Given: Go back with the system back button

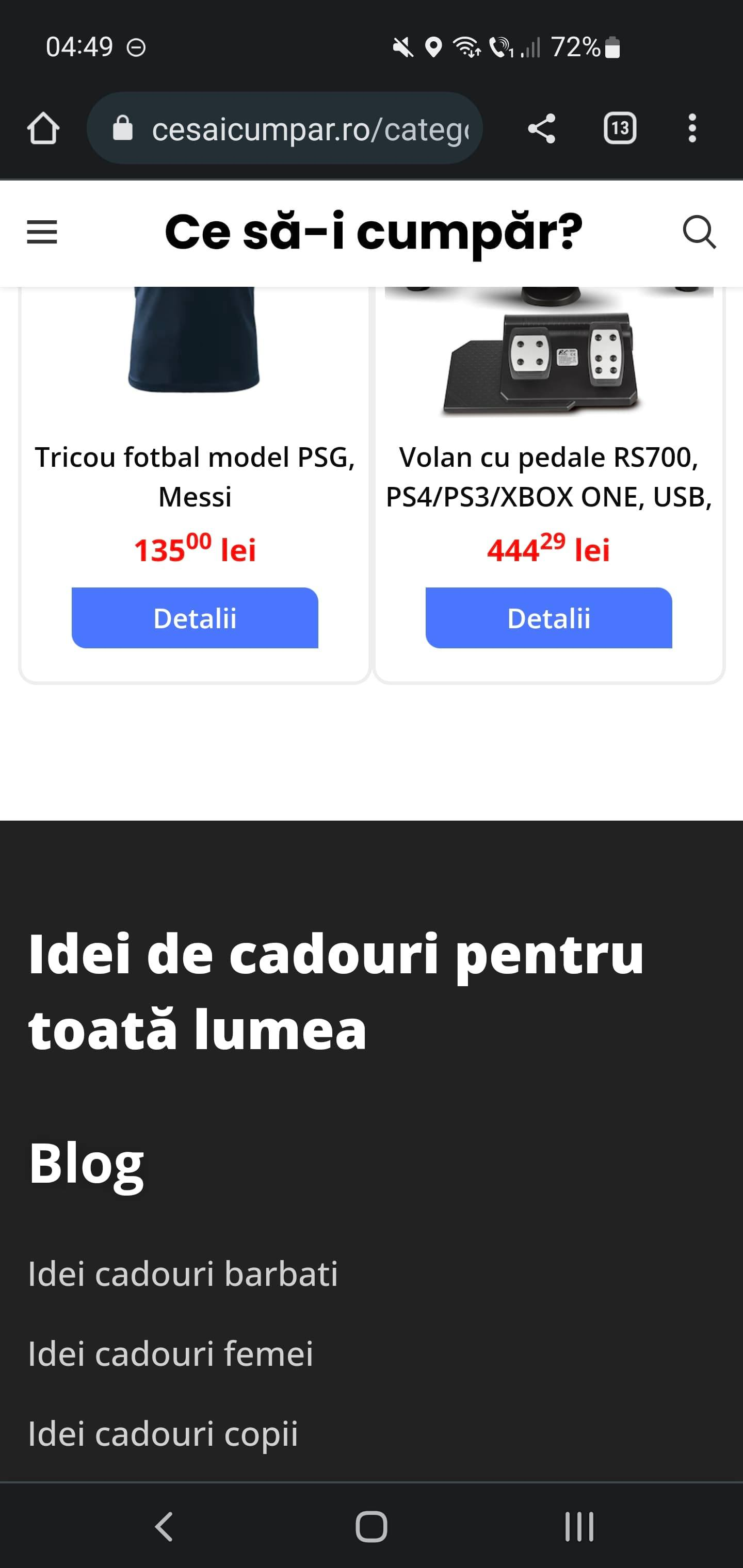Looking at the screenshot, I should click(164, 1527).
